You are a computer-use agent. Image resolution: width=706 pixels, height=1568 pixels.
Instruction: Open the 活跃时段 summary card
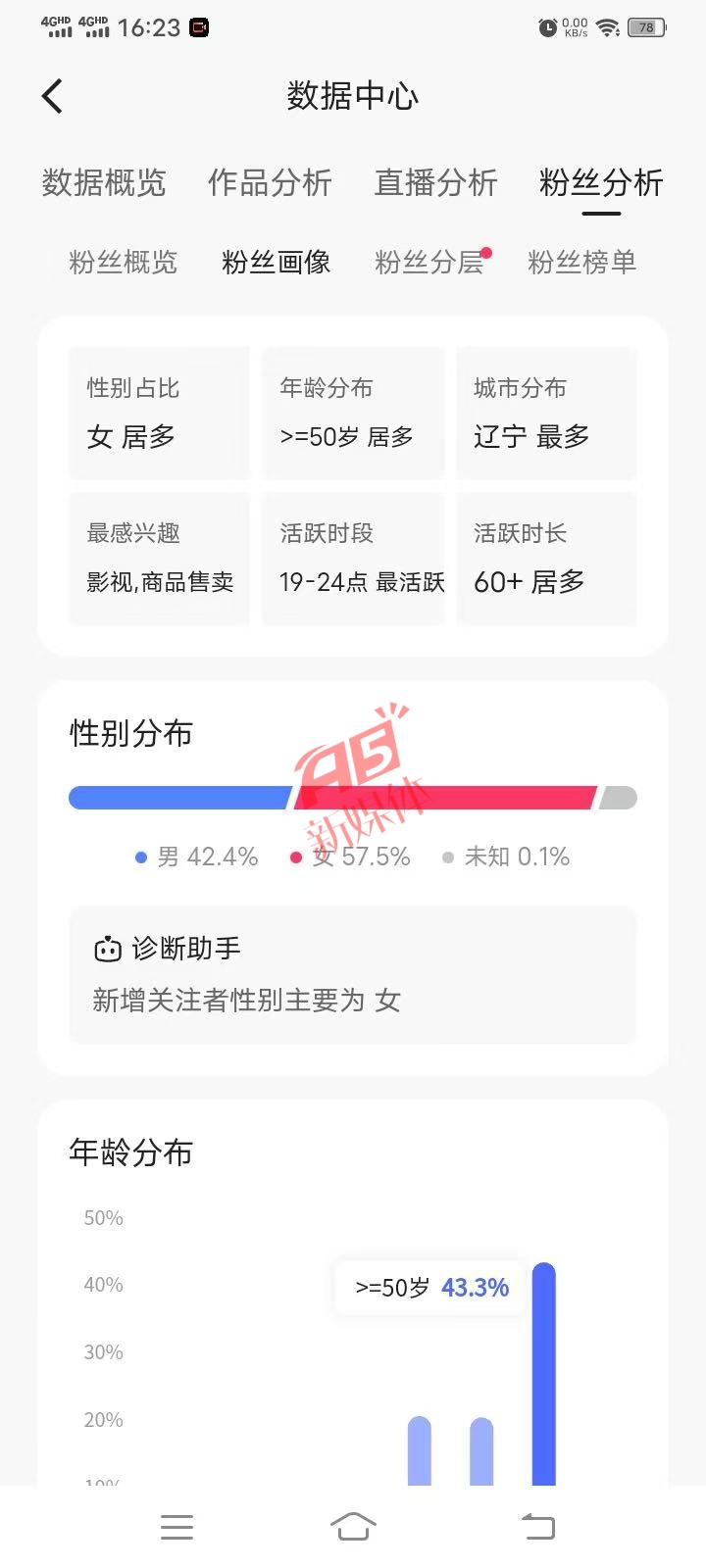(x=352, y=559)
